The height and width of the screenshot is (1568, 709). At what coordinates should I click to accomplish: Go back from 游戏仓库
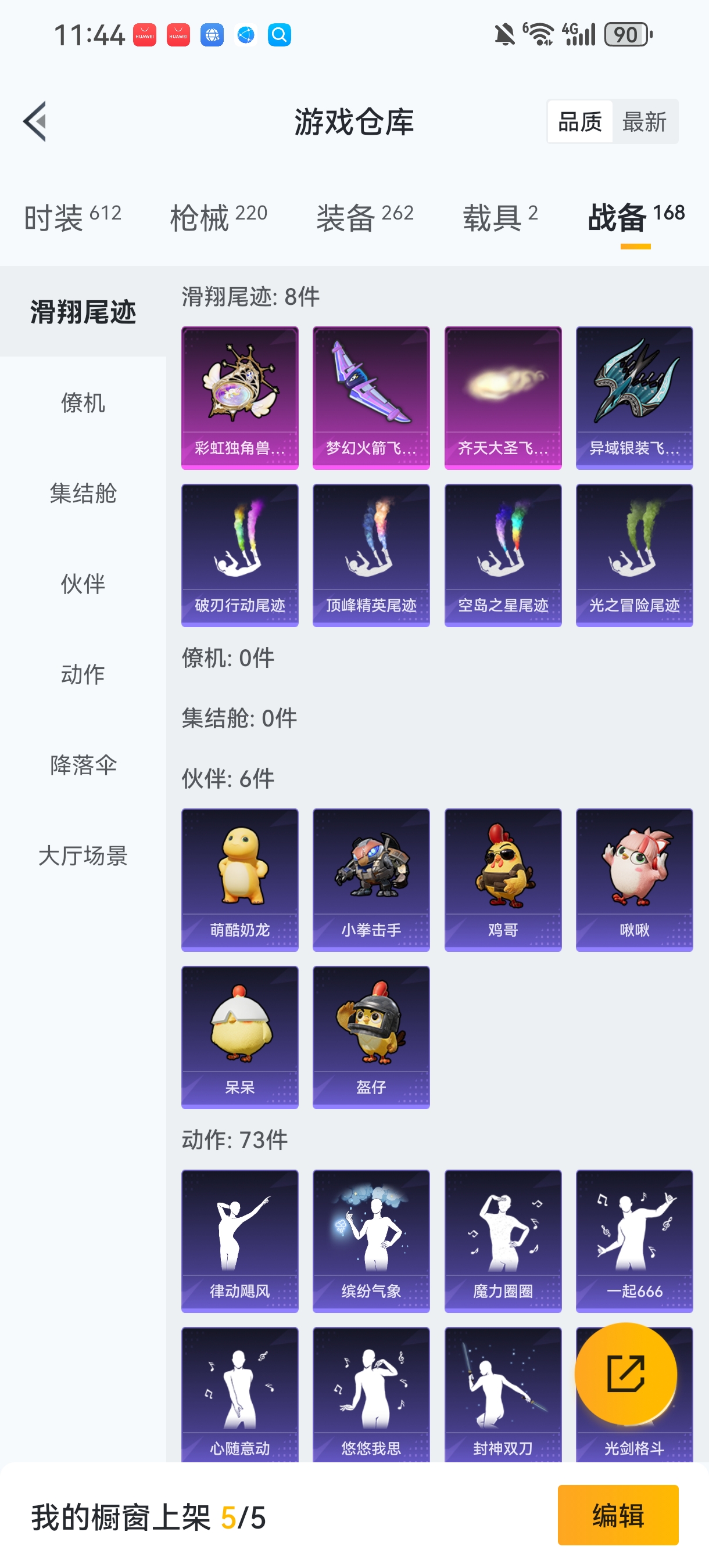coord(35,121)
